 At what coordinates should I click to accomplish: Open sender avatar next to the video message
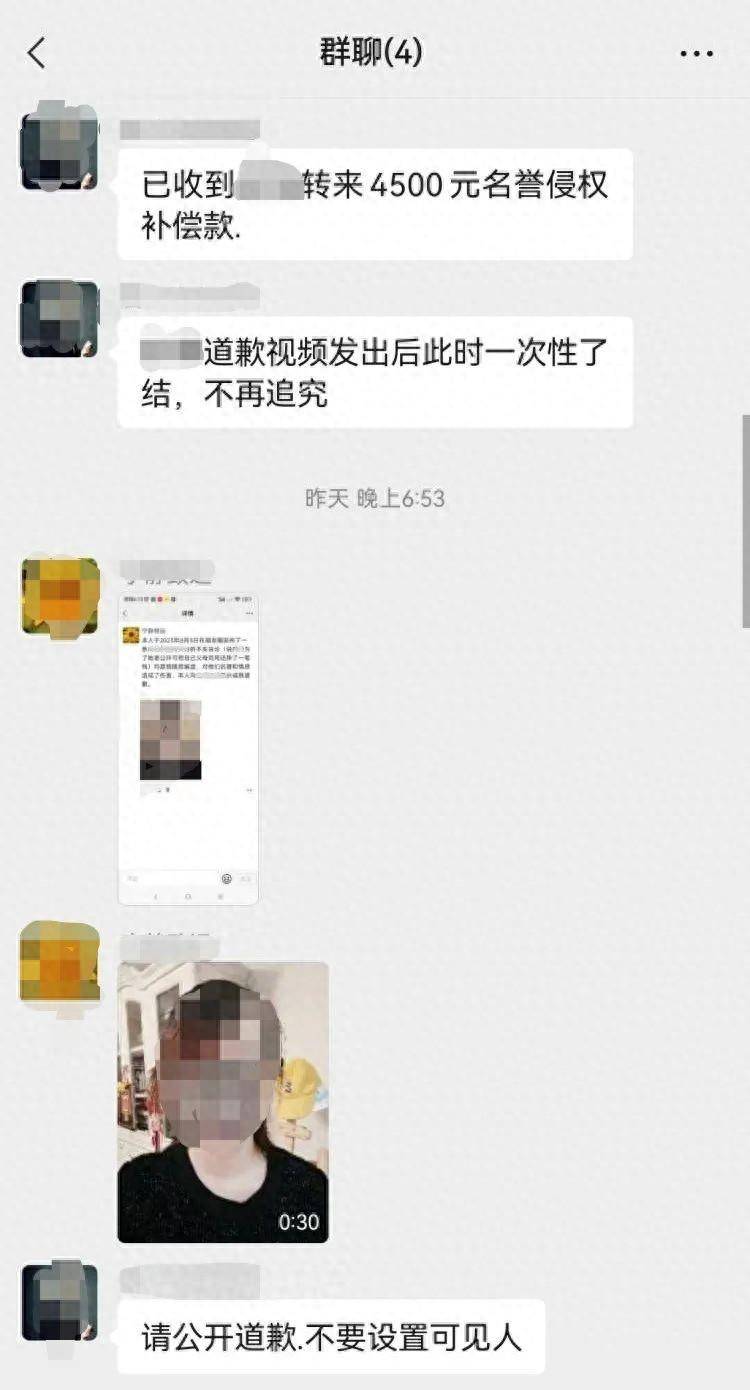[x=60, y=963]
